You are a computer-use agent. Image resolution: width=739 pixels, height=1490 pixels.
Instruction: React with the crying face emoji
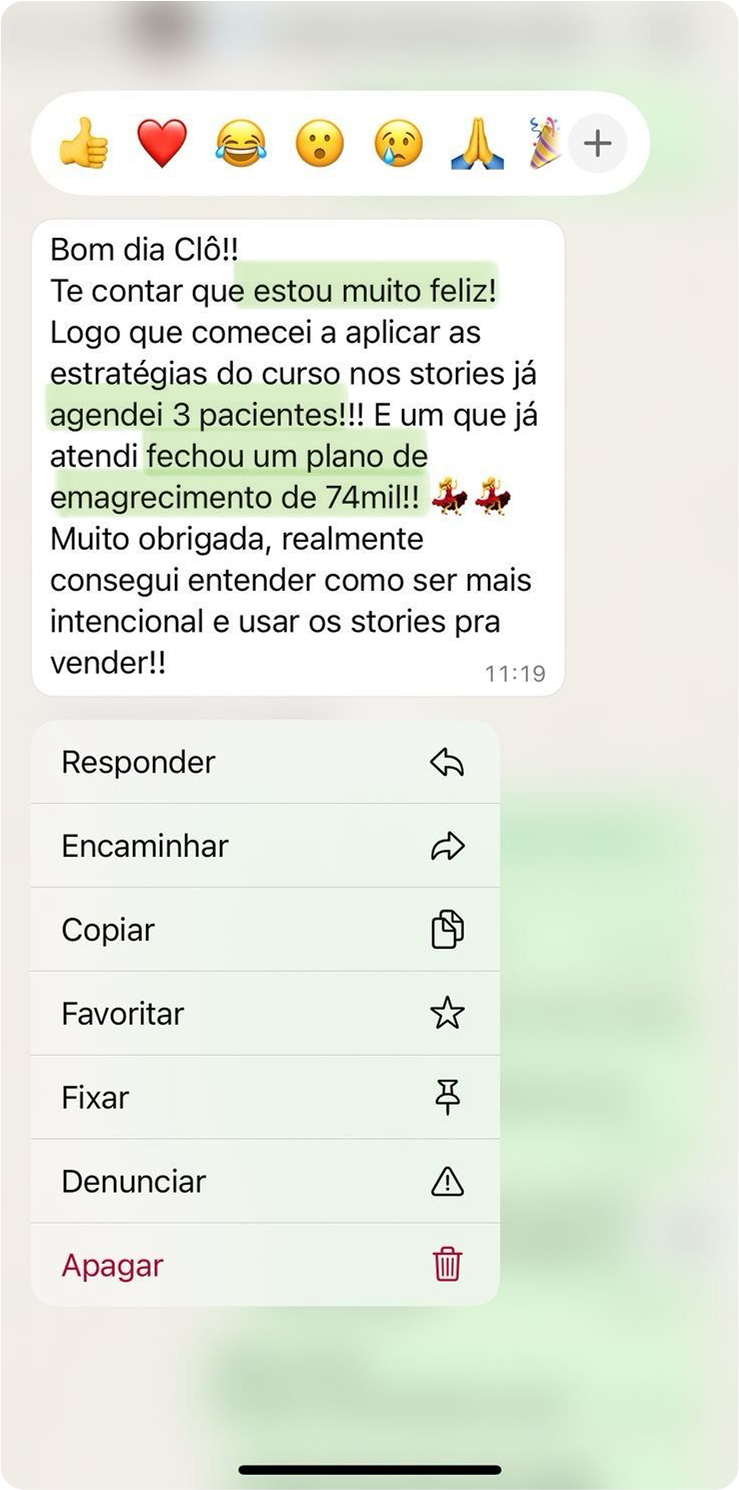click(x=398, y=144)
